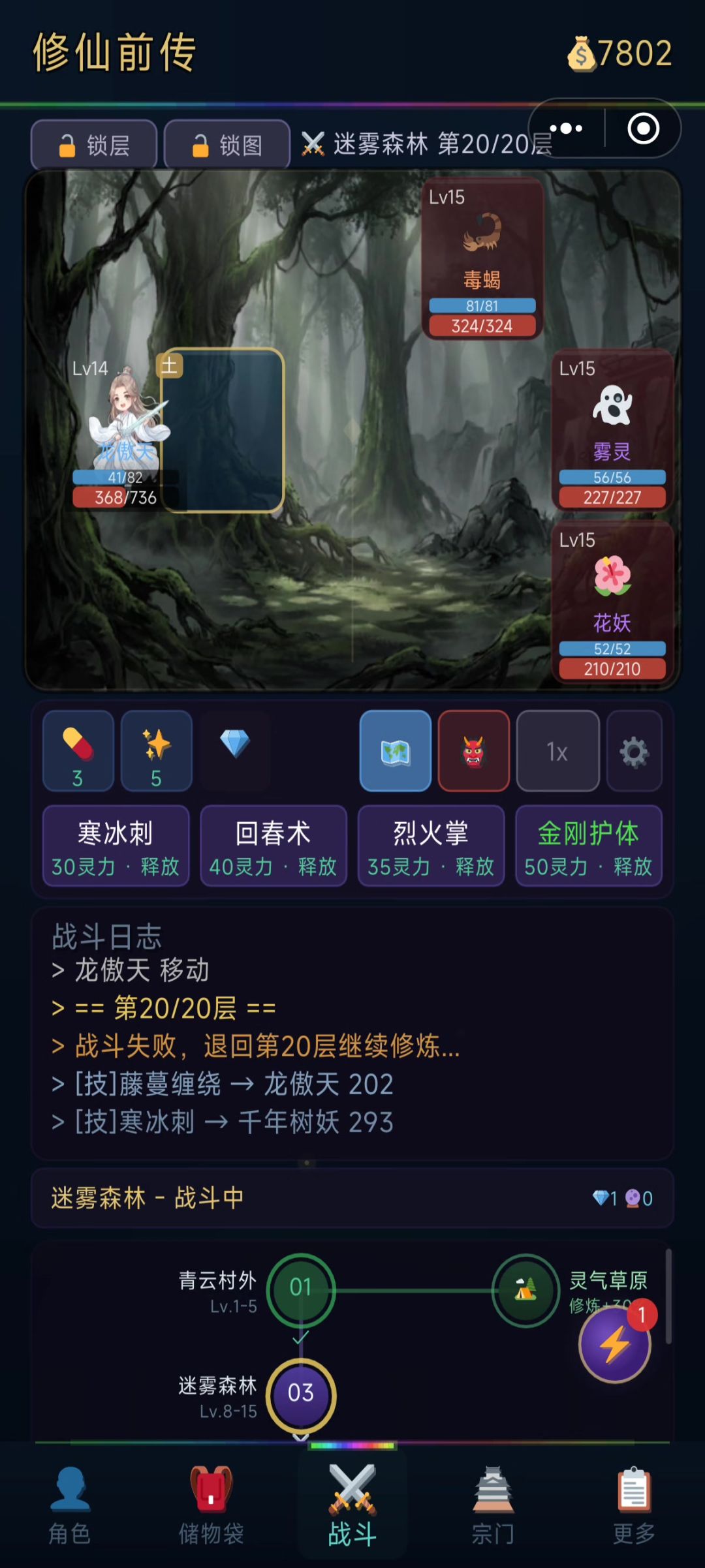Tap the red demon mask button
The width and height of the screenshot is (705, 1568).
(474, 751)
